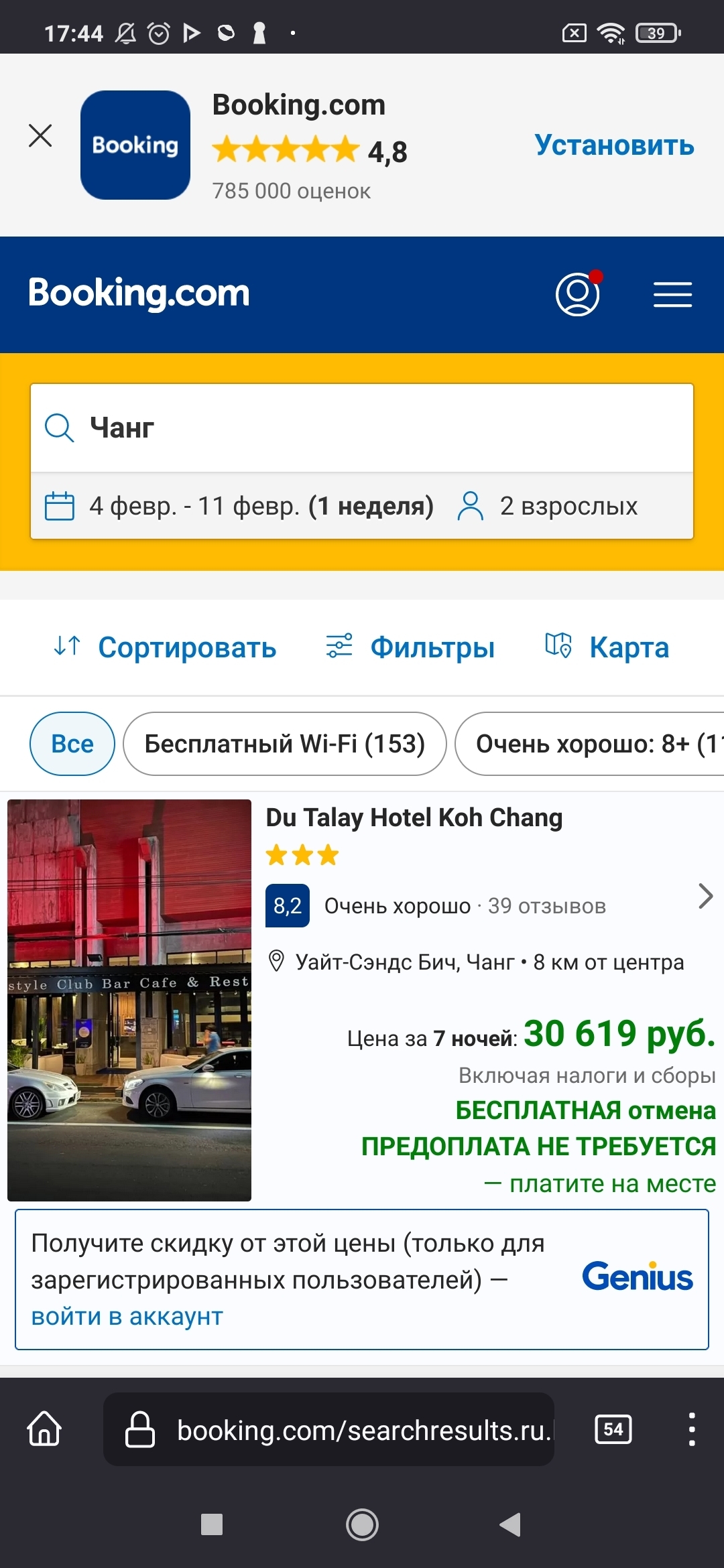Follow the войти в аккаунт link
This screenshot has width=724, height=1568.
coord(127,1317)
